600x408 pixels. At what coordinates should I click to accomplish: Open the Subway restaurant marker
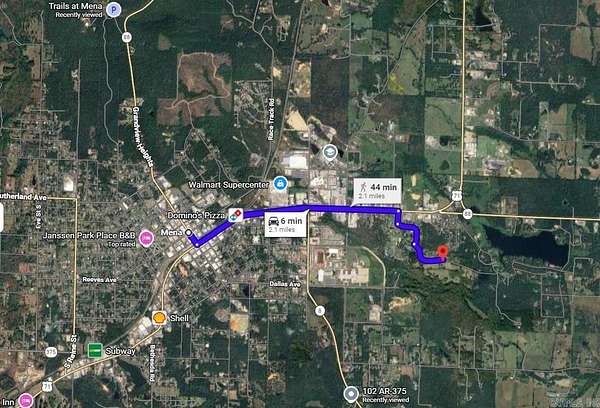coord(95,350)
